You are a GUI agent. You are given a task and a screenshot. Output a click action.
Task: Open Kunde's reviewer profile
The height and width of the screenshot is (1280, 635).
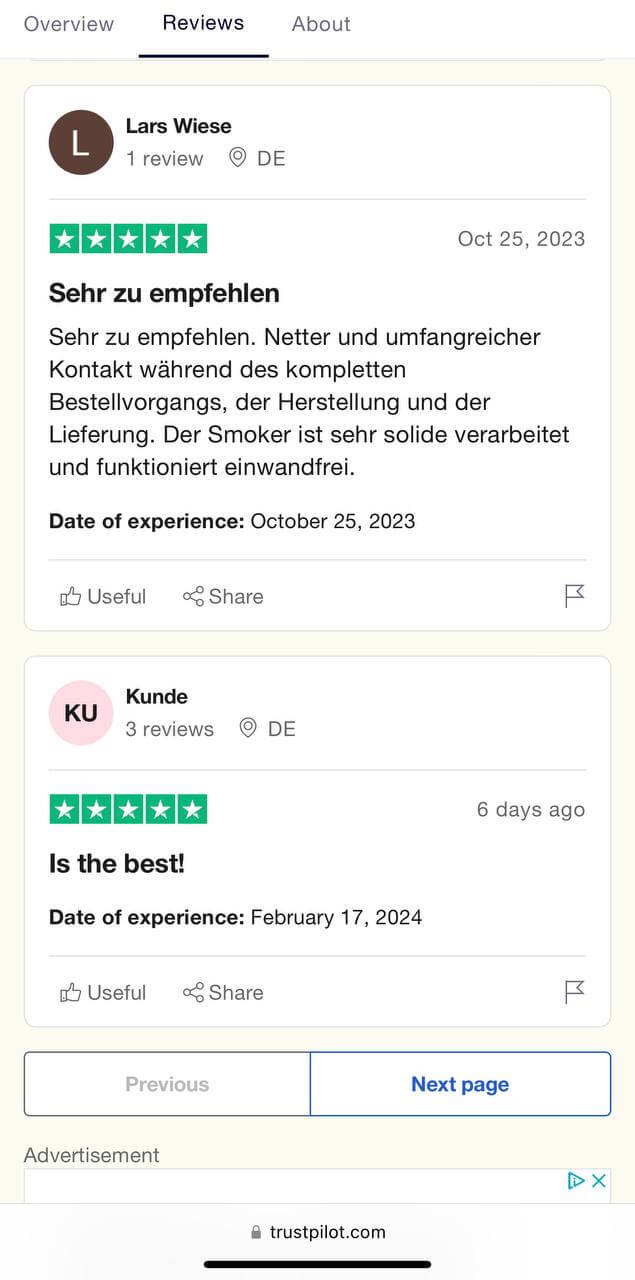157,697
